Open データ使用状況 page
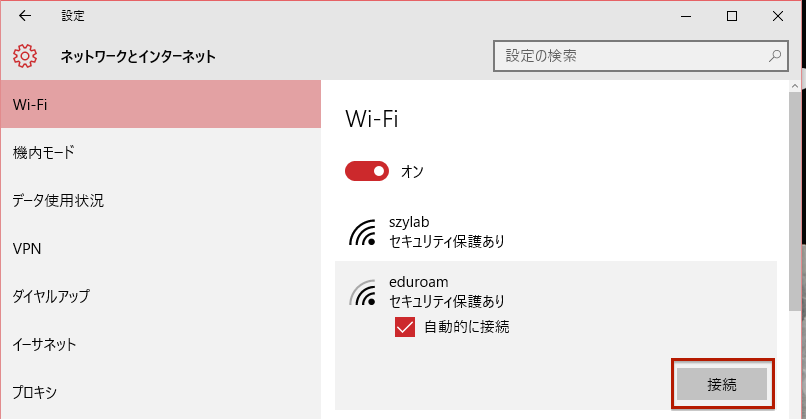The height and width of the screenshot is (419, 806). pos(160,200)
